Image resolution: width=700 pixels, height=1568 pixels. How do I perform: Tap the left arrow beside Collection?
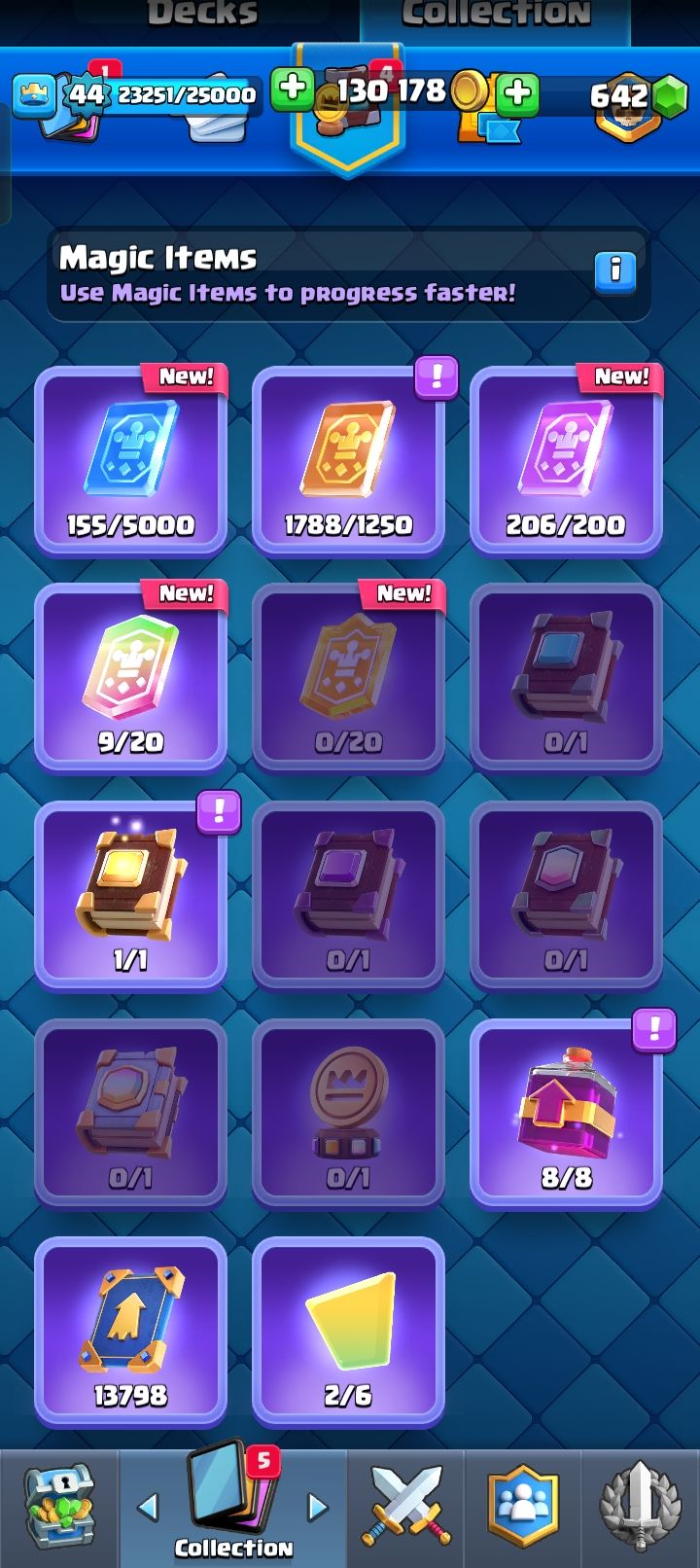(148, 1508)
